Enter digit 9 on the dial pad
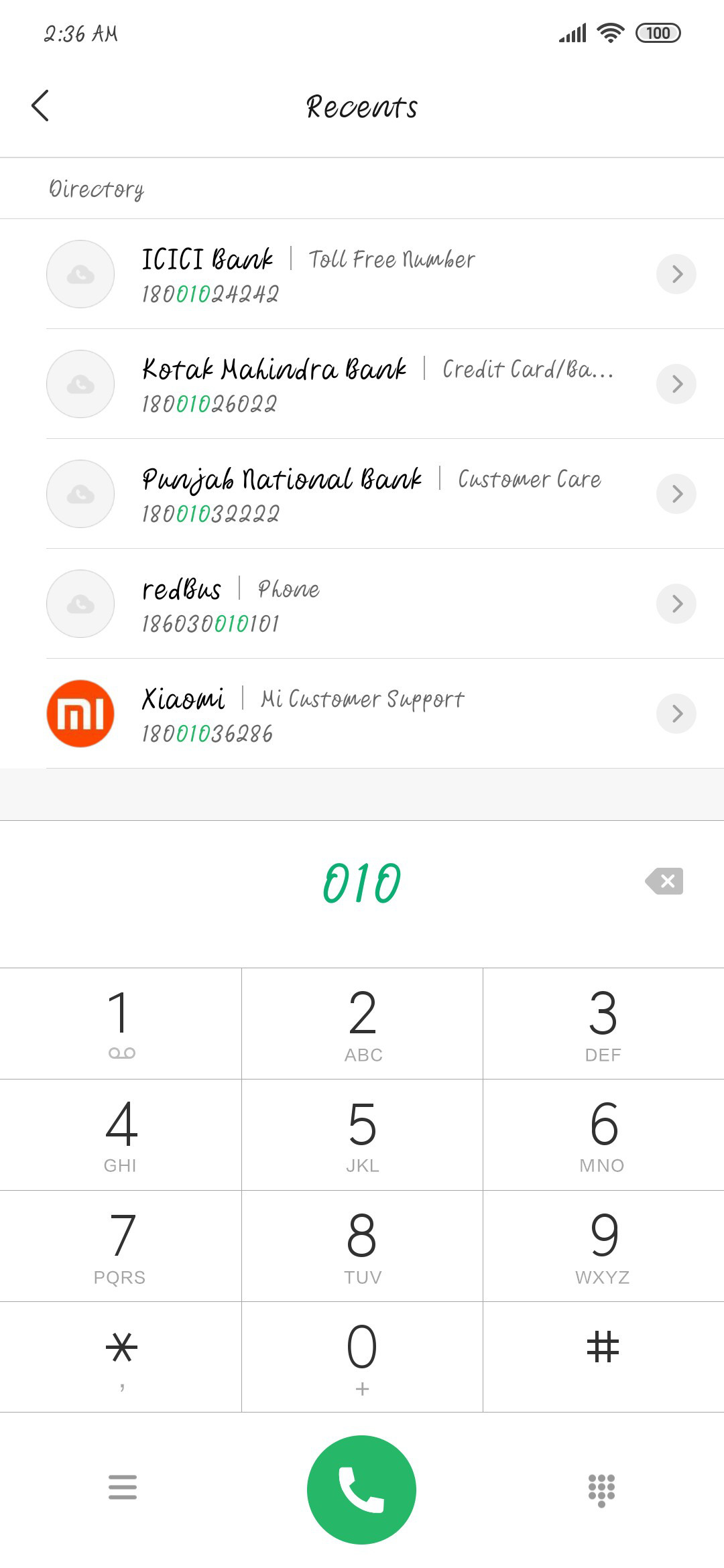The image size is (724, 1568). pos(603,1246)
